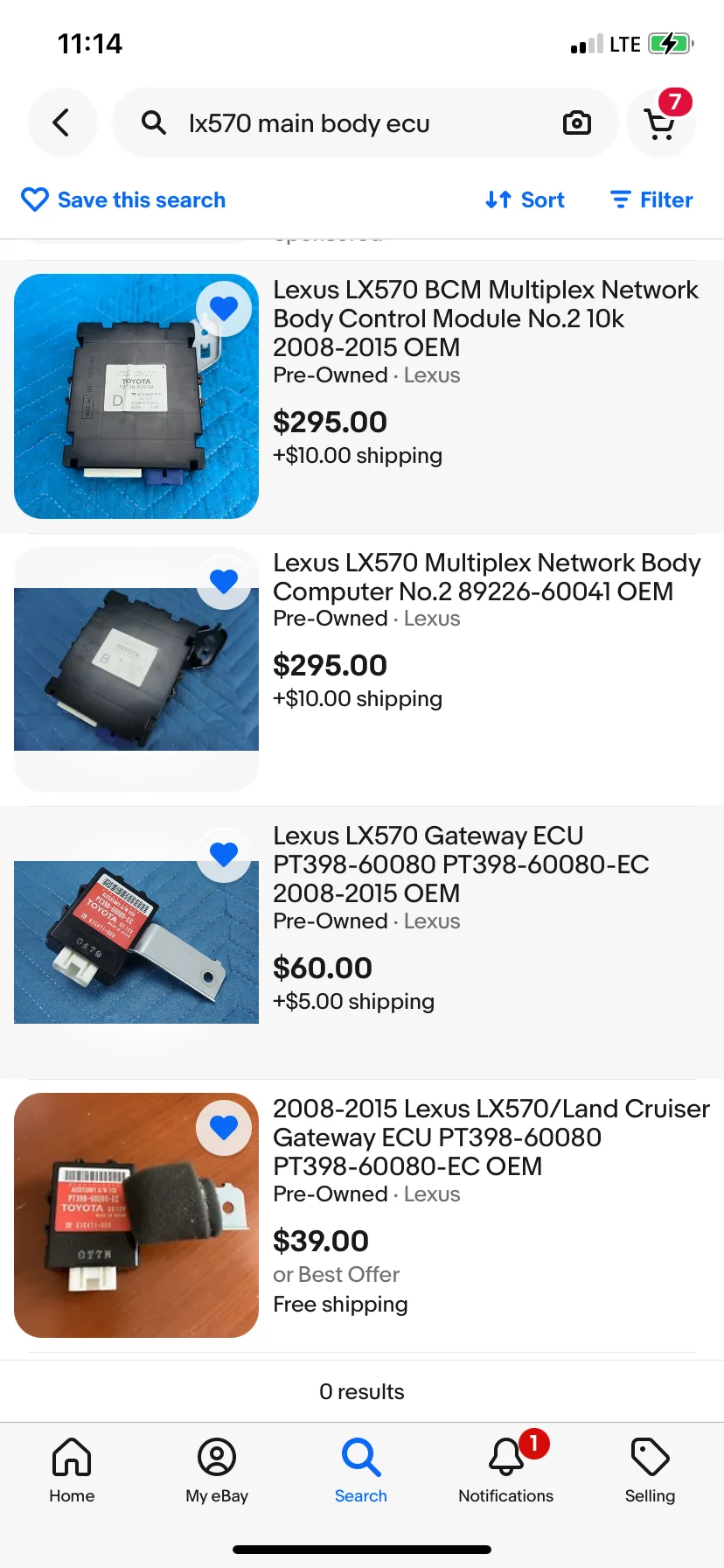
Task: Toggle the watch heart on the $39.00 Gateway ECU listing
Action: coord(224,1127)
